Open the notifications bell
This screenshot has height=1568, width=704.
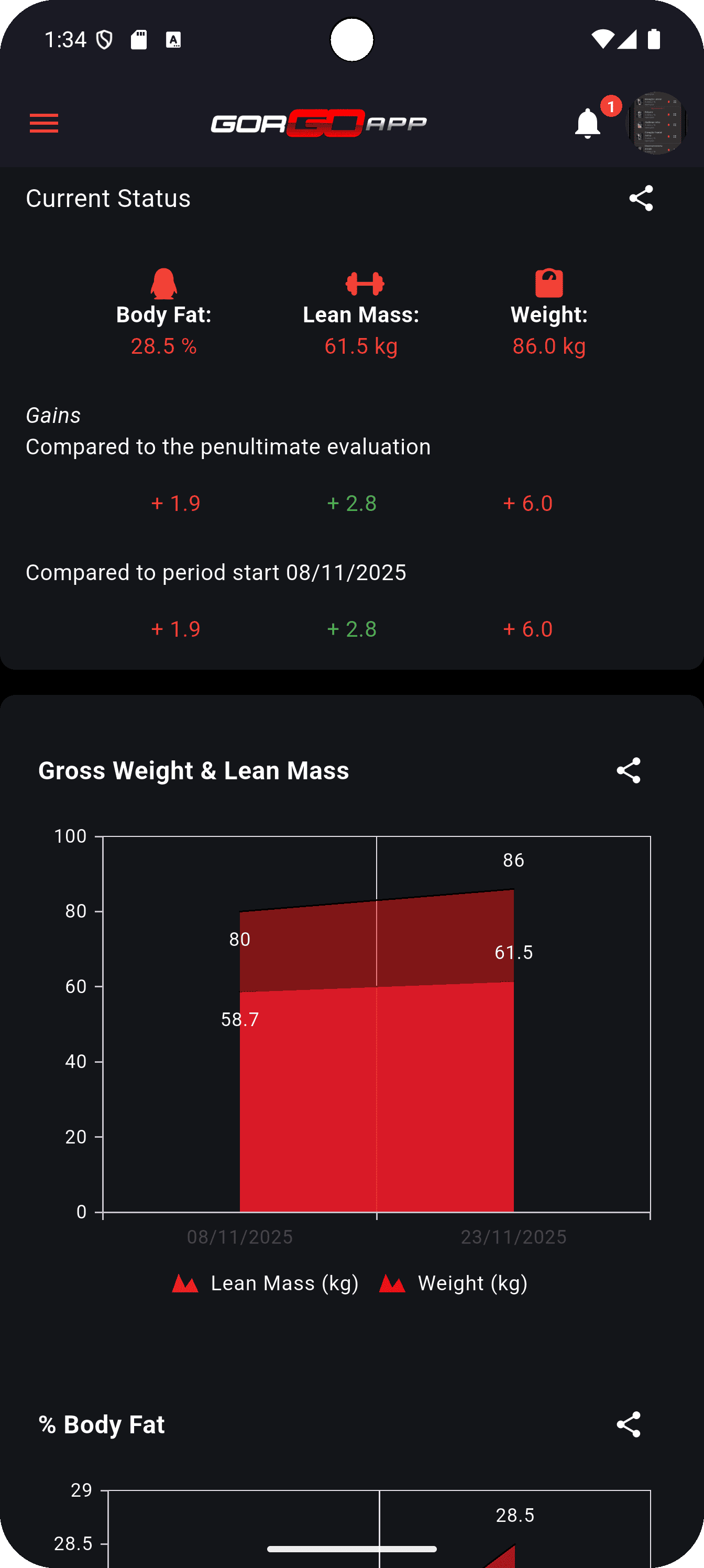tap(588, 124)
